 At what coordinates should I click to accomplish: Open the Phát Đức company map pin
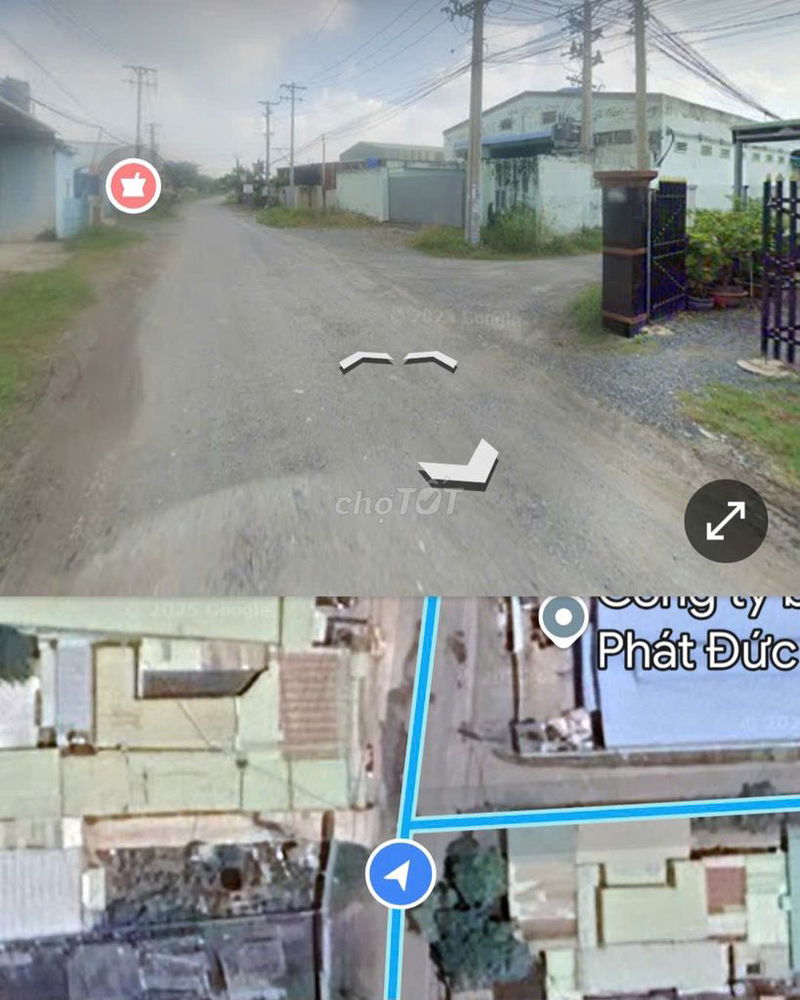point(563,619)
